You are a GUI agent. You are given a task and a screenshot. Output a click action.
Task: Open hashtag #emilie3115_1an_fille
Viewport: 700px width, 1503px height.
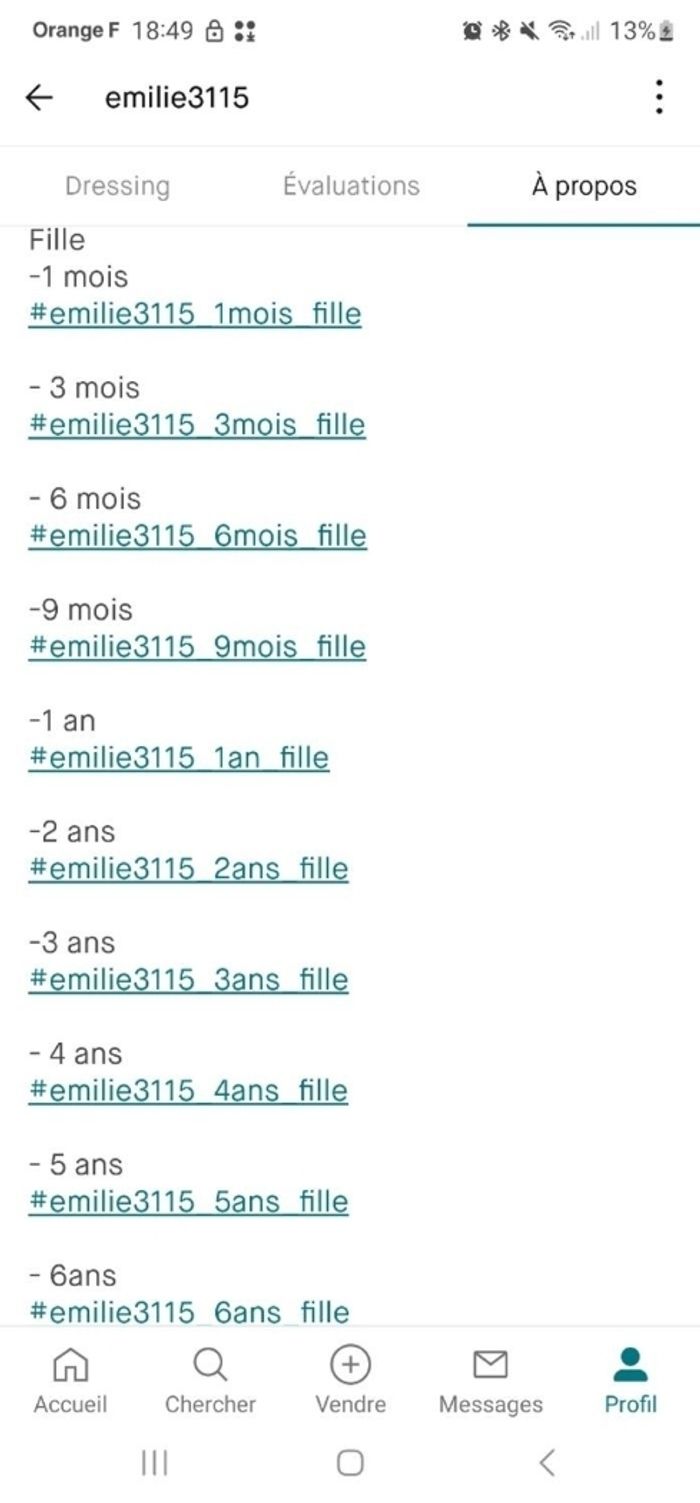point(179,758)
